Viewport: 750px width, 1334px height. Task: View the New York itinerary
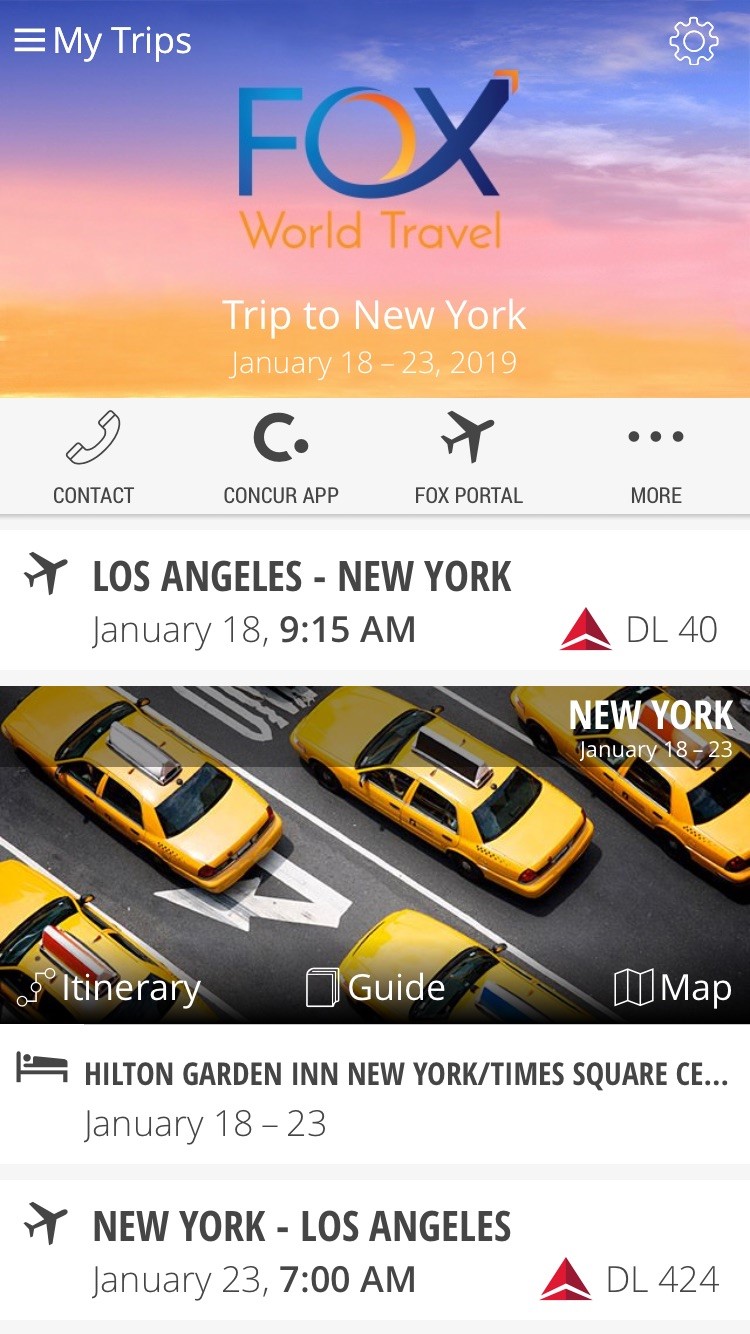(x=110, y=988)
